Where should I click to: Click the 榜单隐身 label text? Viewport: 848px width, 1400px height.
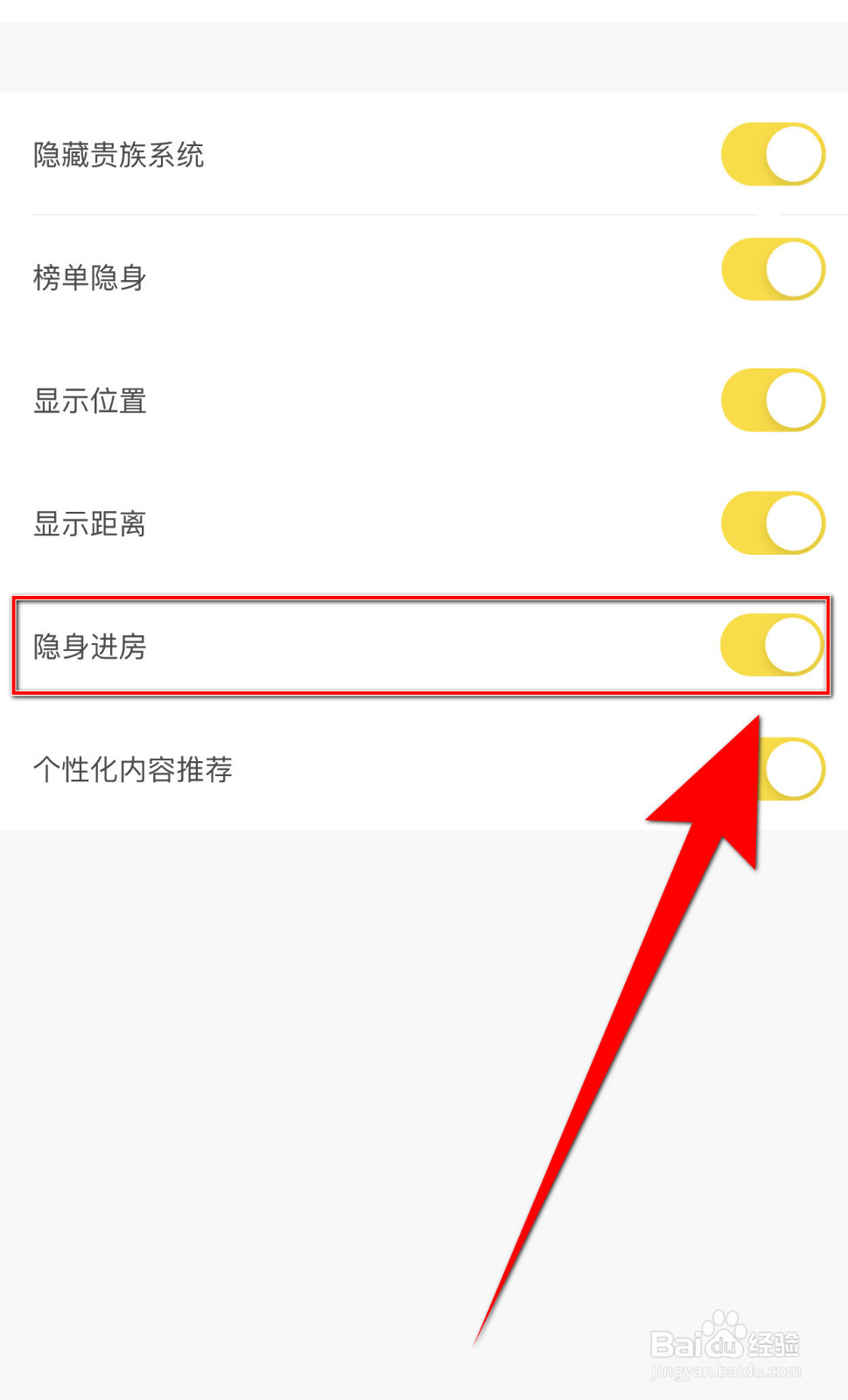tap(92, 277)
